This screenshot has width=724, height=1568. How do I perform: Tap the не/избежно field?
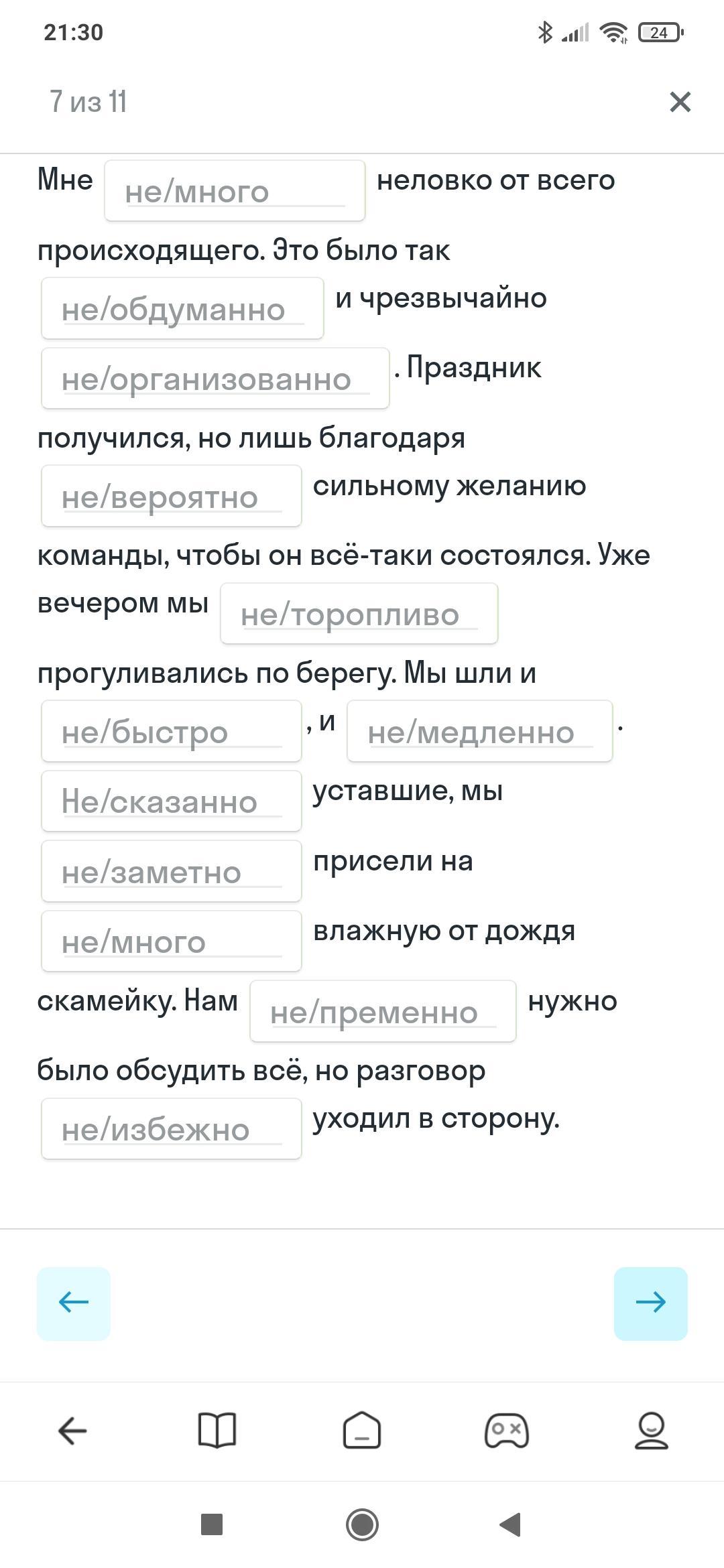(x=172, y=1129)
